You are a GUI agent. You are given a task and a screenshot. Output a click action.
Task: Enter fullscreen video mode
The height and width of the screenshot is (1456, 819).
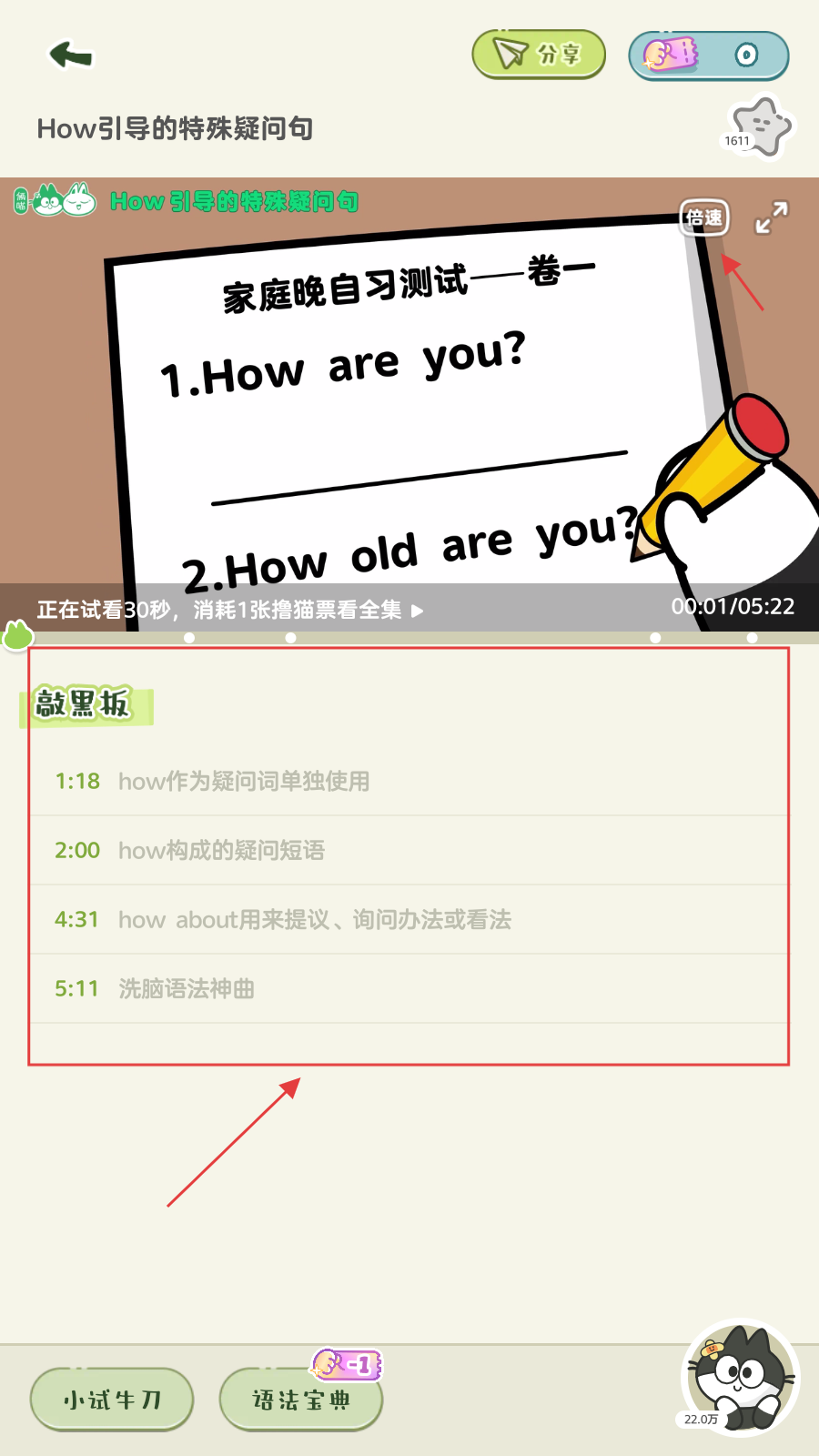(772, 217)
